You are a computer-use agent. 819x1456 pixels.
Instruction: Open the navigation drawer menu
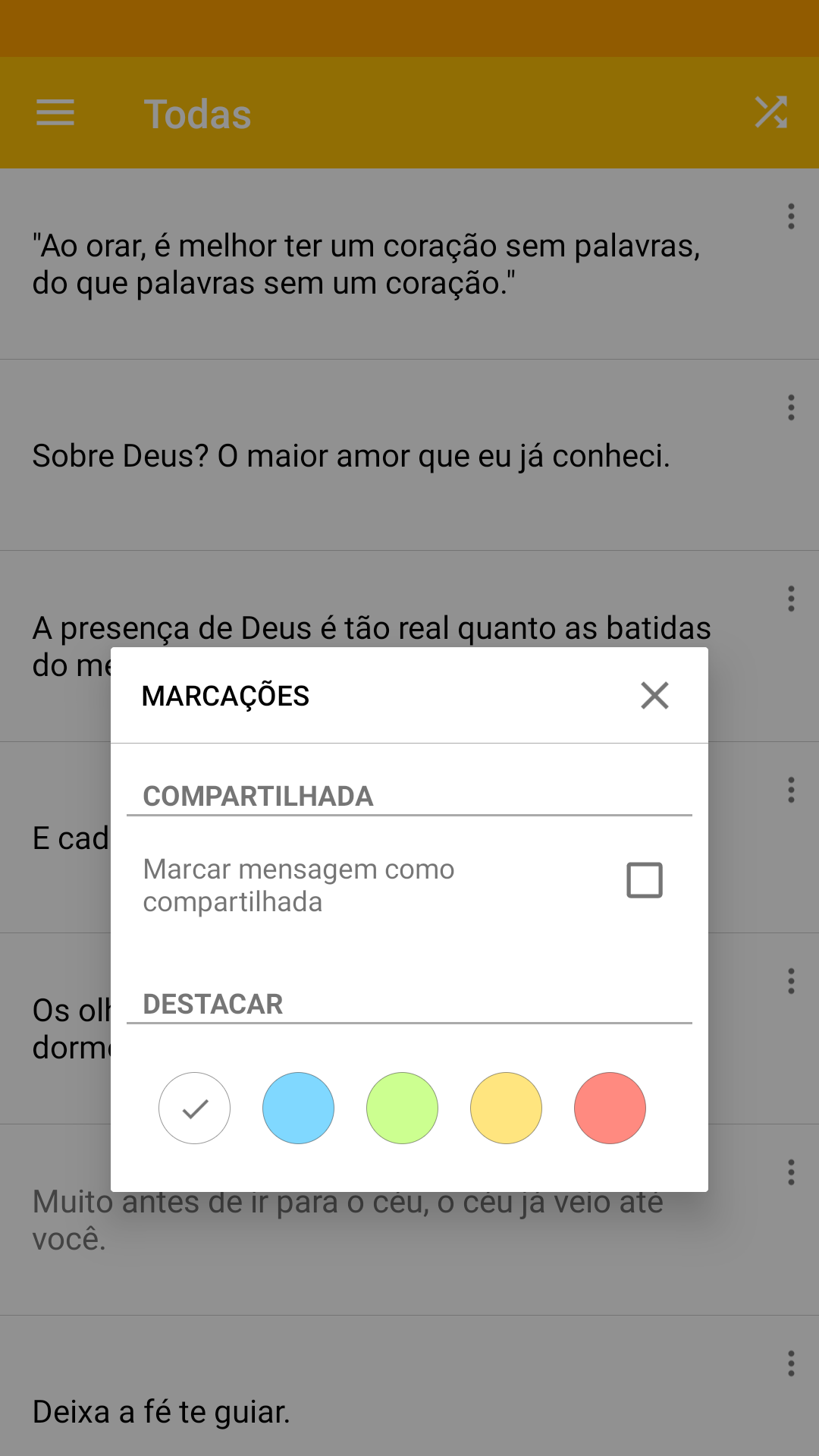(55, 112)
